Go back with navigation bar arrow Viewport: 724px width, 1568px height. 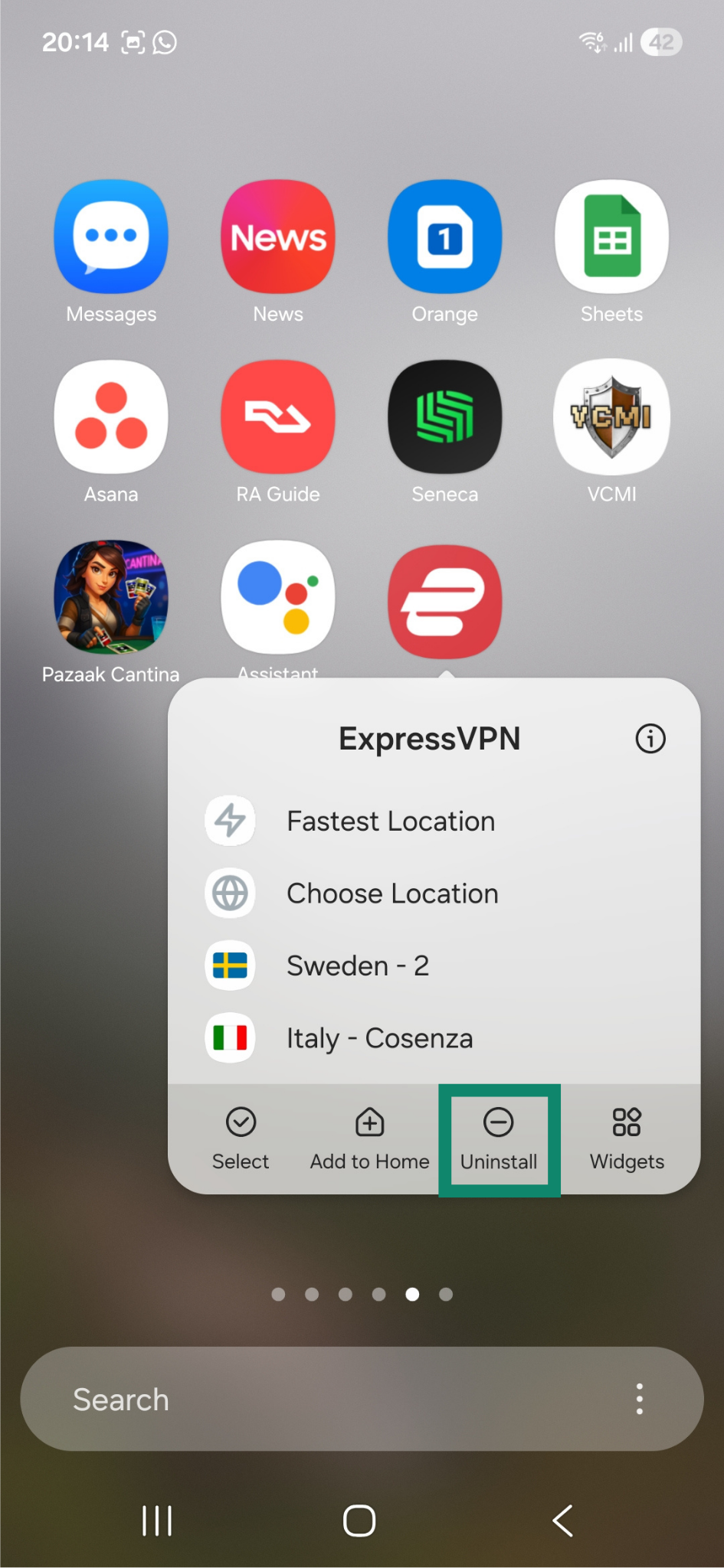563,1521
